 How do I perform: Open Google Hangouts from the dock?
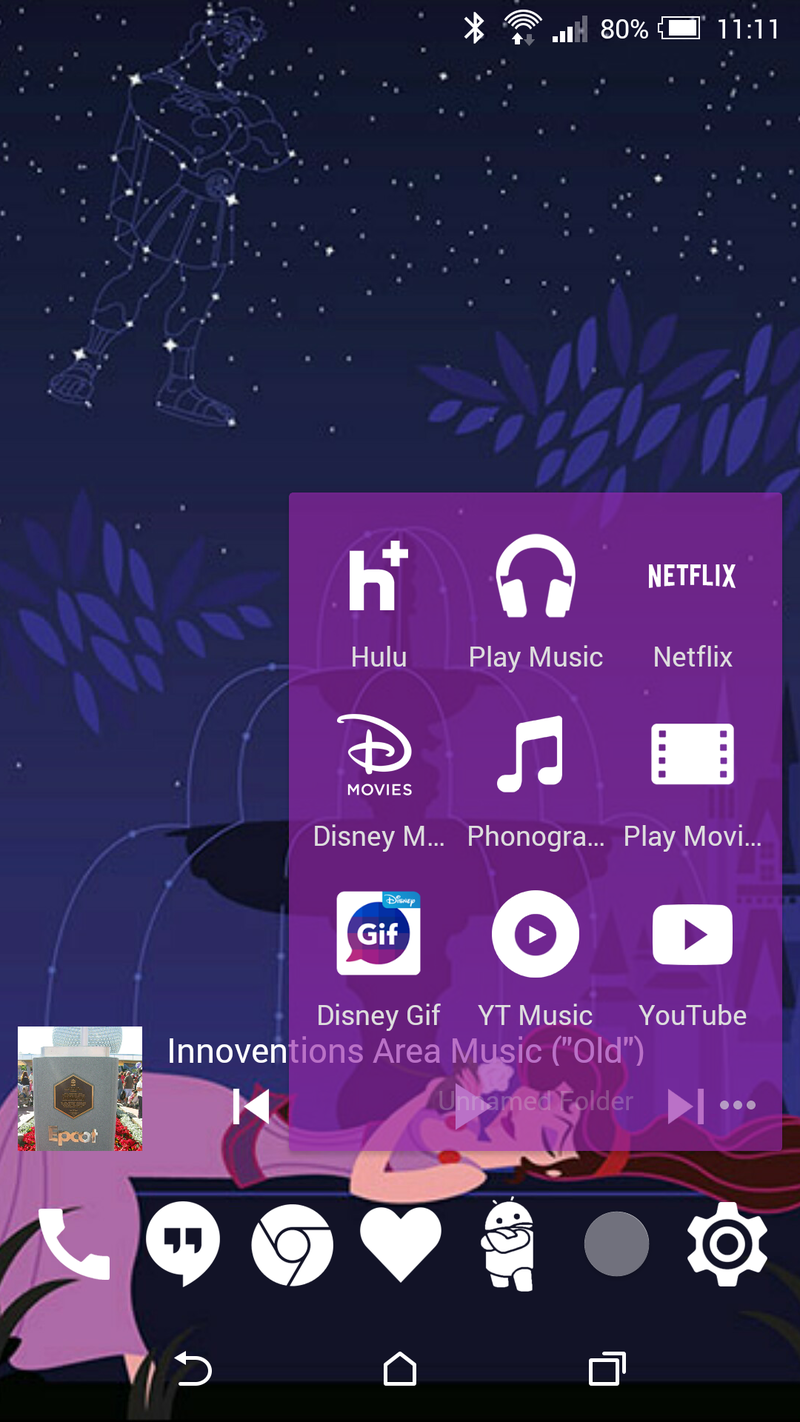(183, 1244)
